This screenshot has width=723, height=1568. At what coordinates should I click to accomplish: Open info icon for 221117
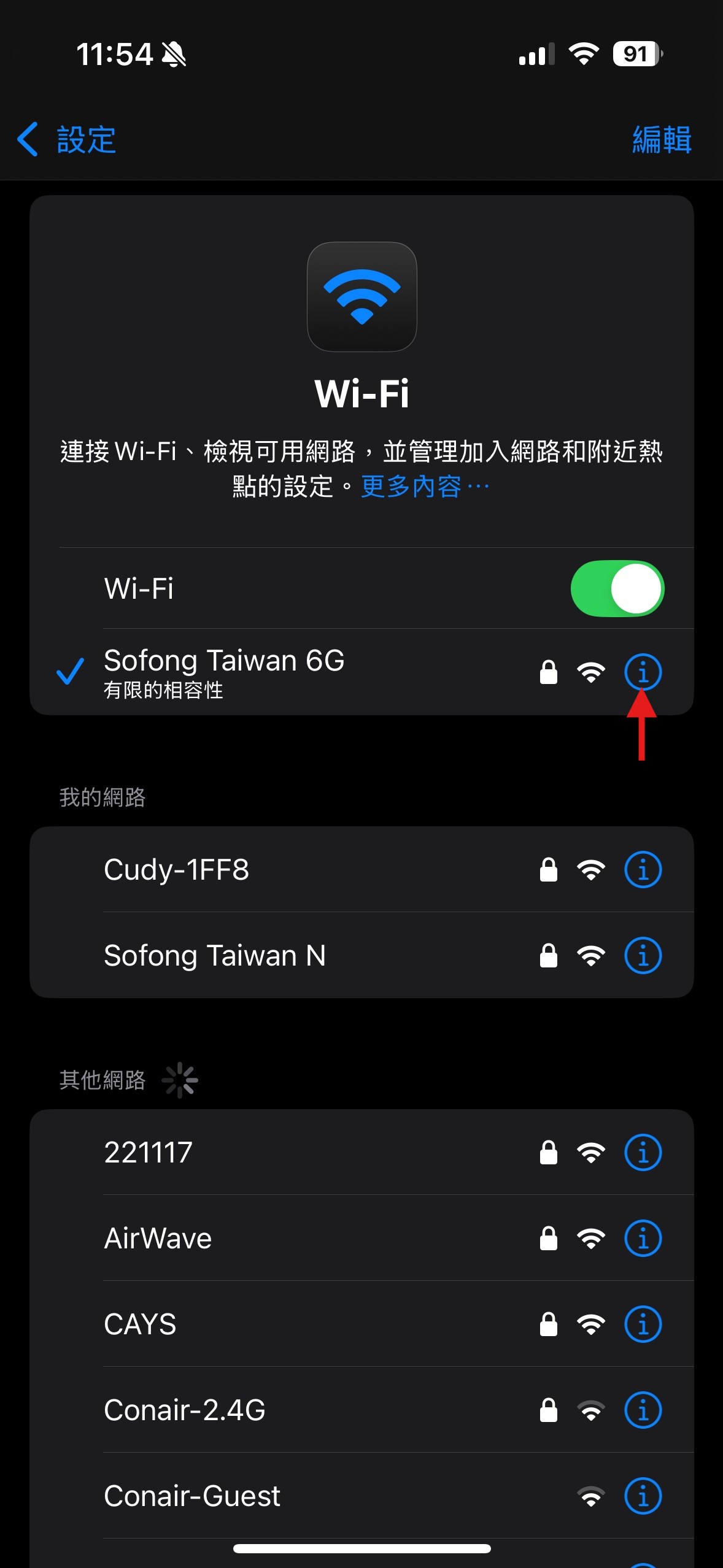click(643, 1153)
